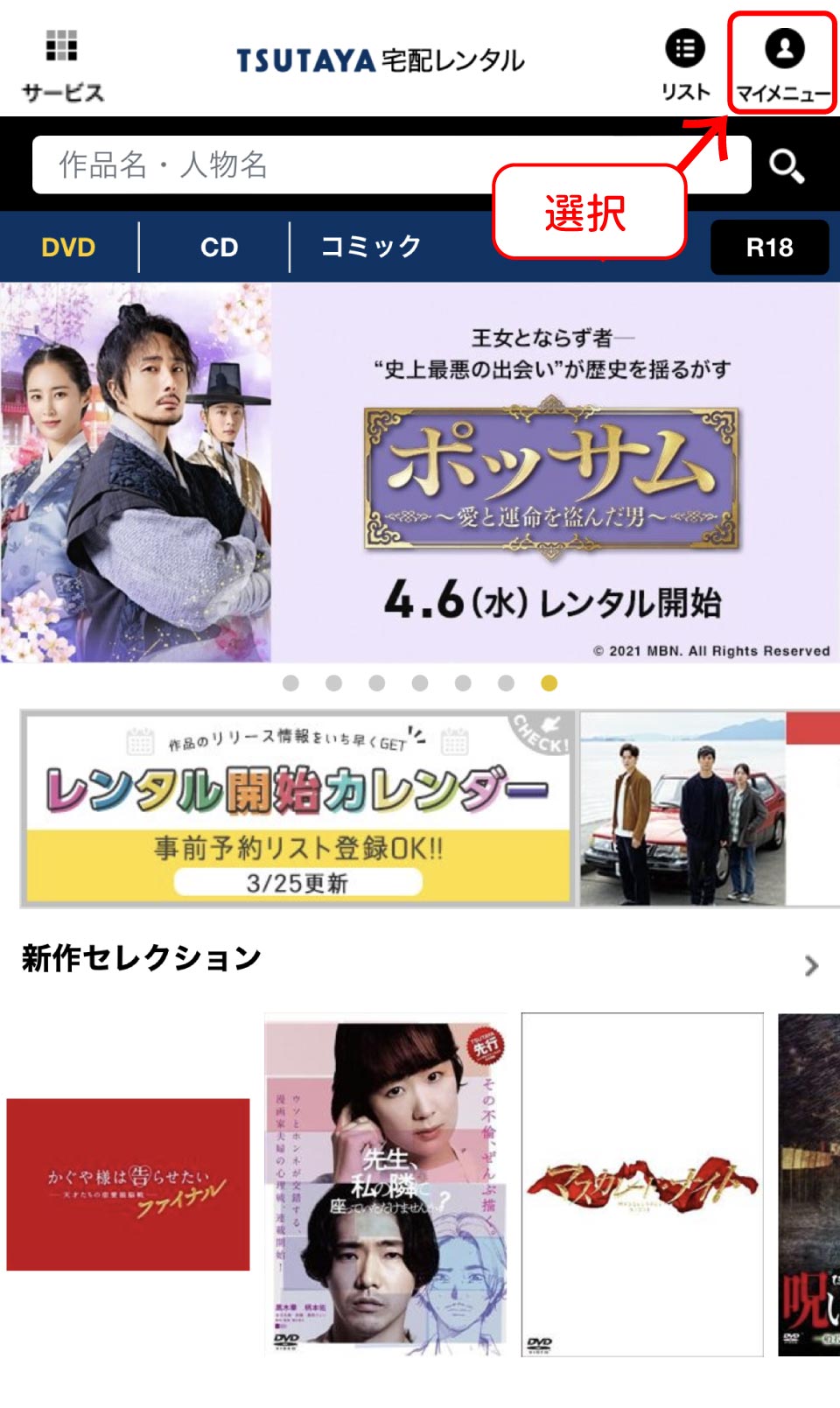
Task: Open the レンタル開始カレンダー banner
Action: point(297,808)
